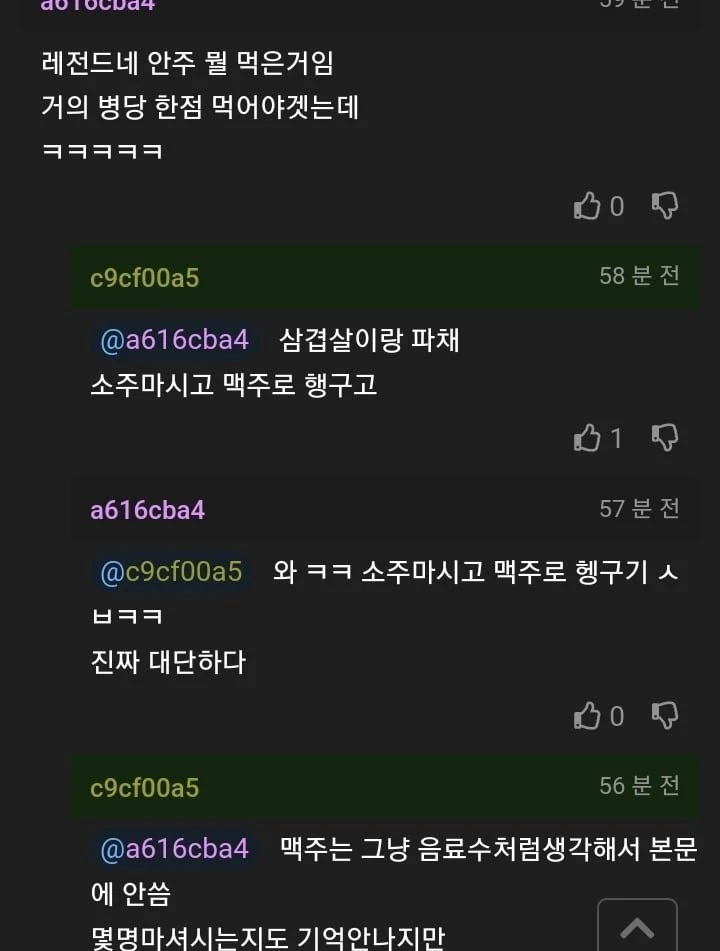Like the 삼겹살이랑 파채 reply

(x=587, y=438)
